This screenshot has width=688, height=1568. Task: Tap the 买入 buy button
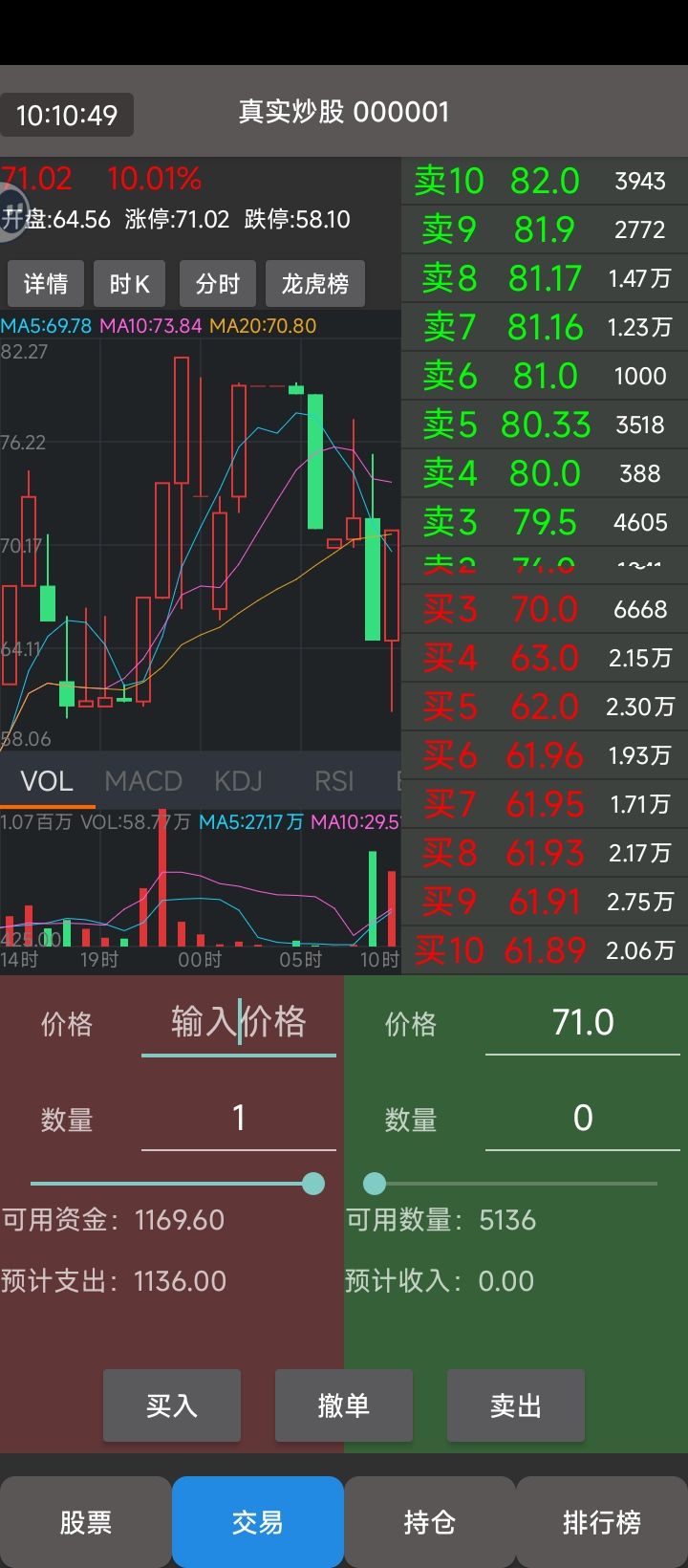[172, 1405]
